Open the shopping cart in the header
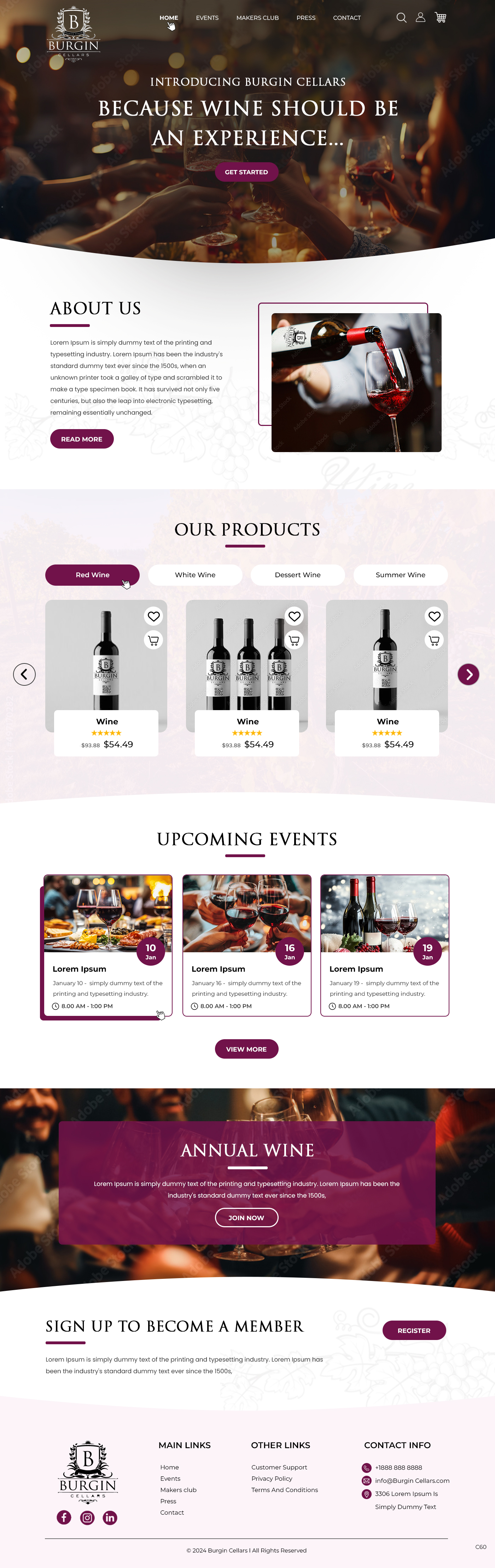 click(440, 18)
